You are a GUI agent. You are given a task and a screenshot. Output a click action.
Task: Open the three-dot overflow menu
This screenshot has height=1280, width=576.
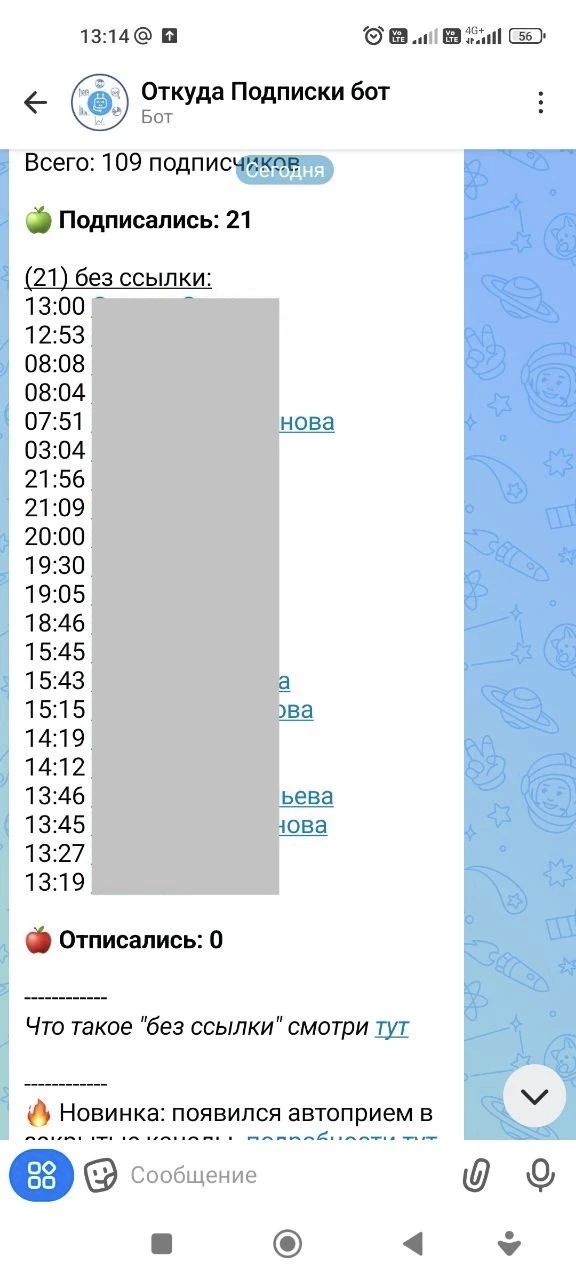pyautogui.click(x=540, y=102)
